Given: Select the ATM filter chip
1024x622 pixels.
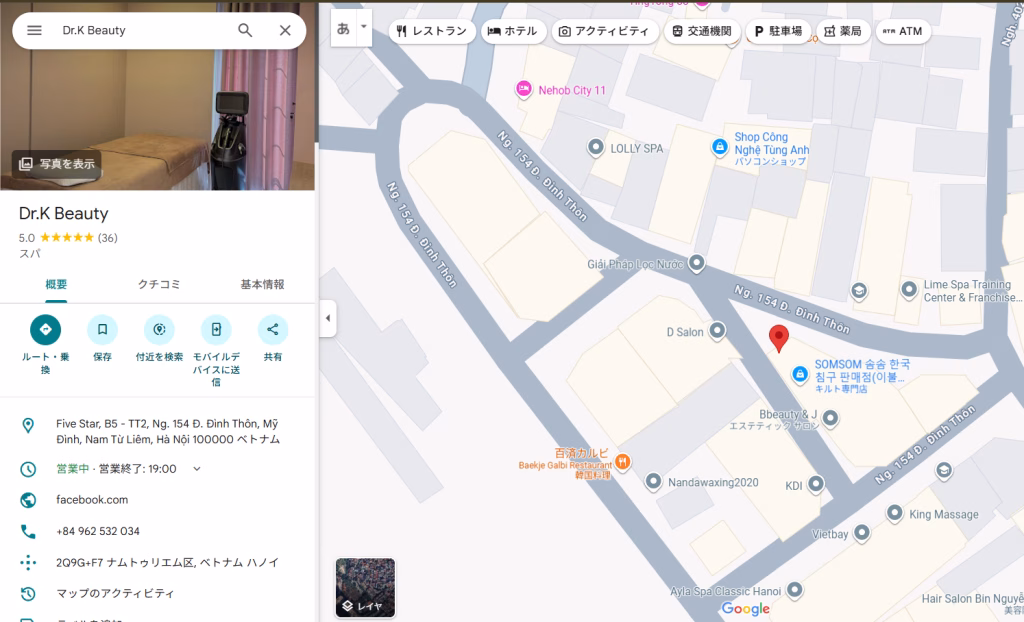Looking at the screenshot, I should coord(901,31).
